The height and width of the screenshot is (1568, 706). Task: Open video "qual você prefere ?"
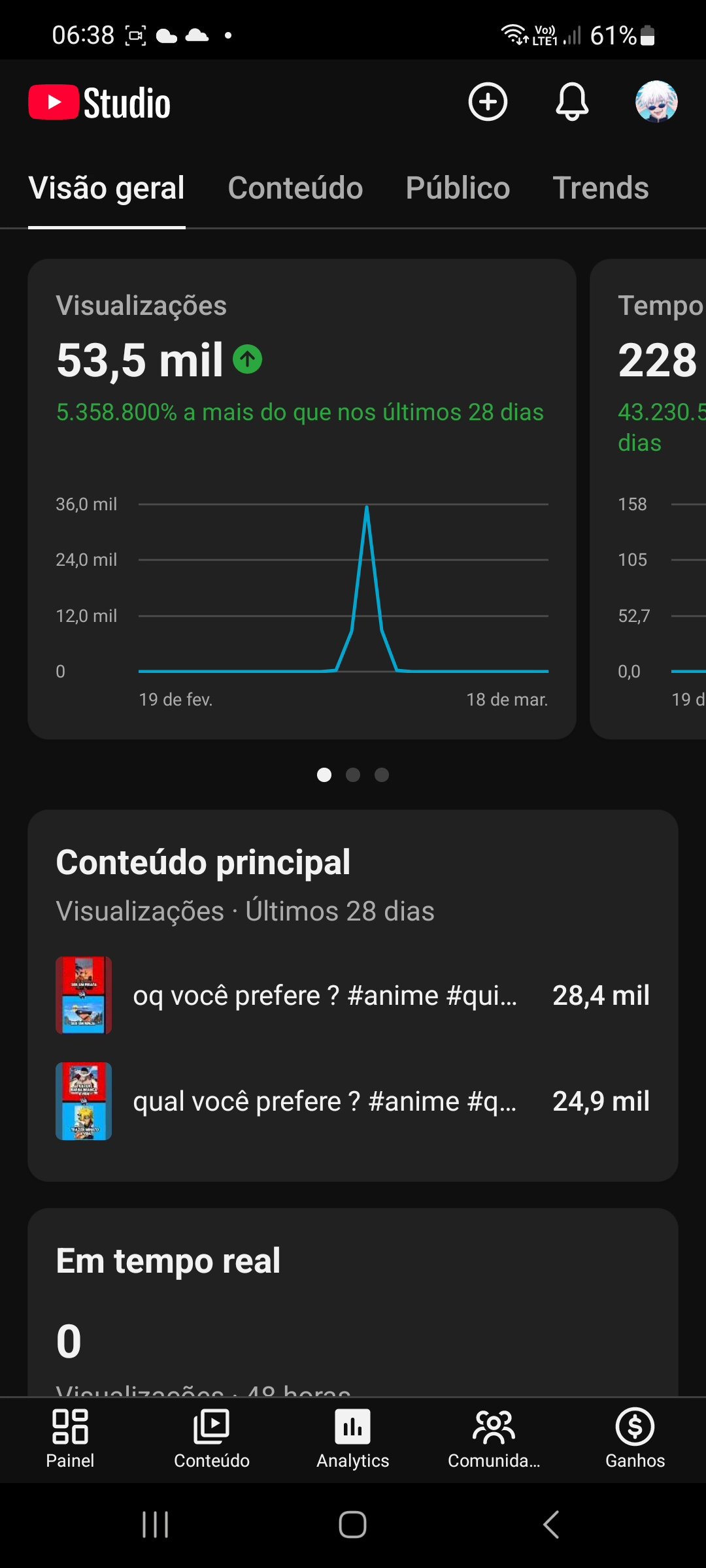coord(325,1102)
